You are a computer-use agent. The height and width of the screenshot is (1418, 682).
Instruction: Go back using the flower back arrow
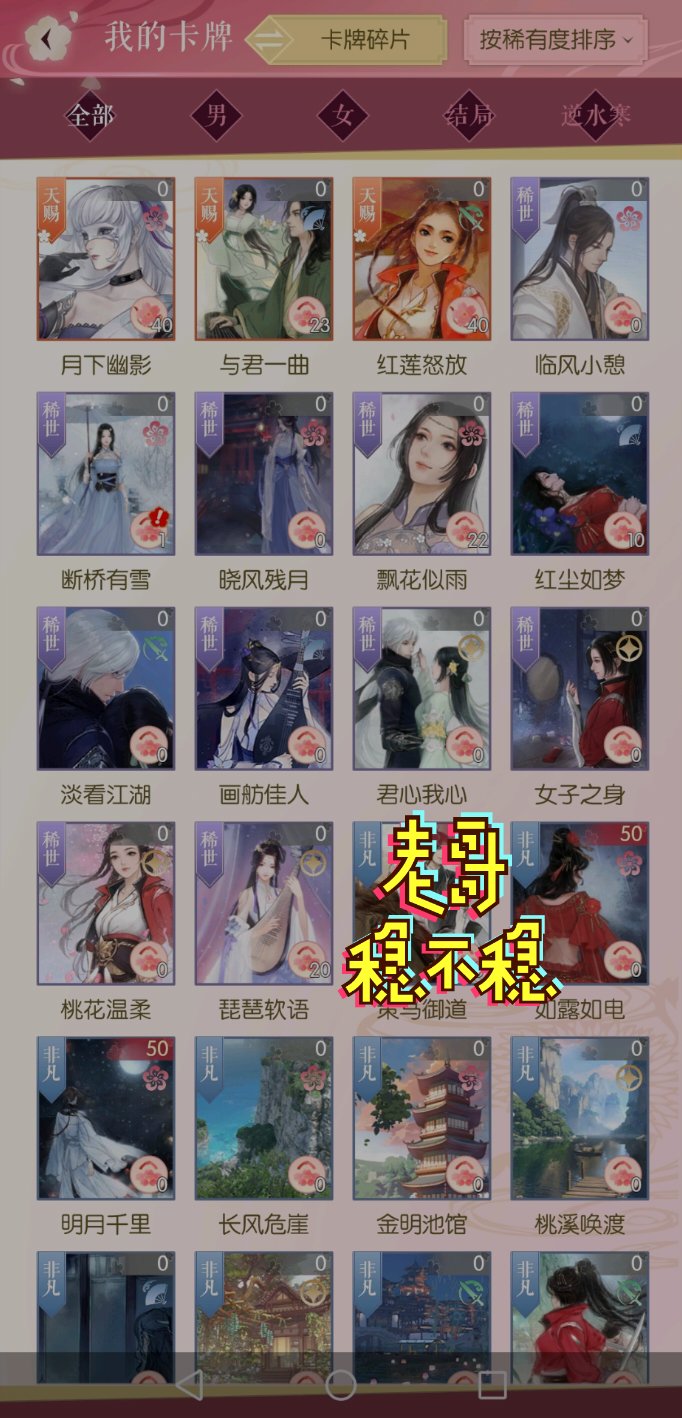click(50, 40)
